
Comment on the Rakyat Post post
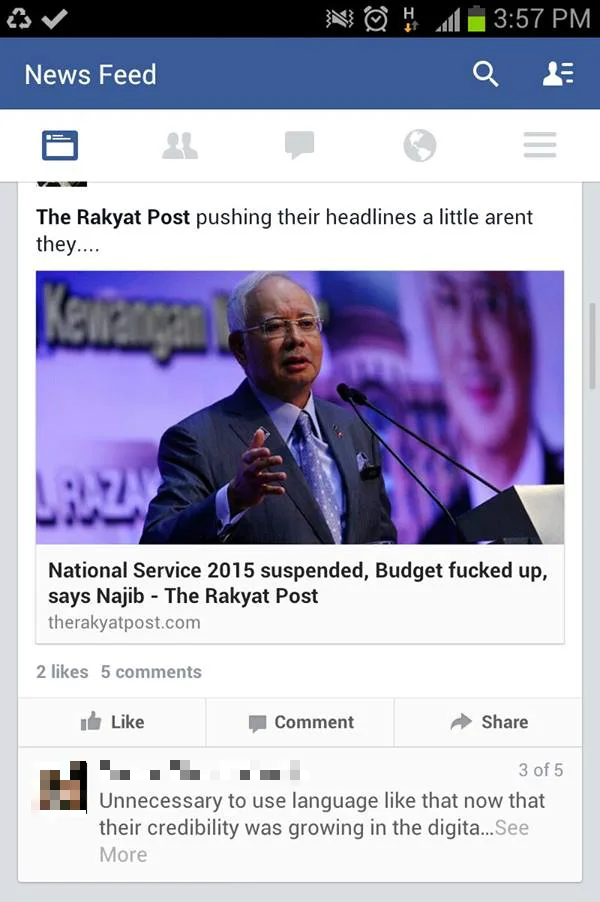pyautogui.click(x=300, y=722)
